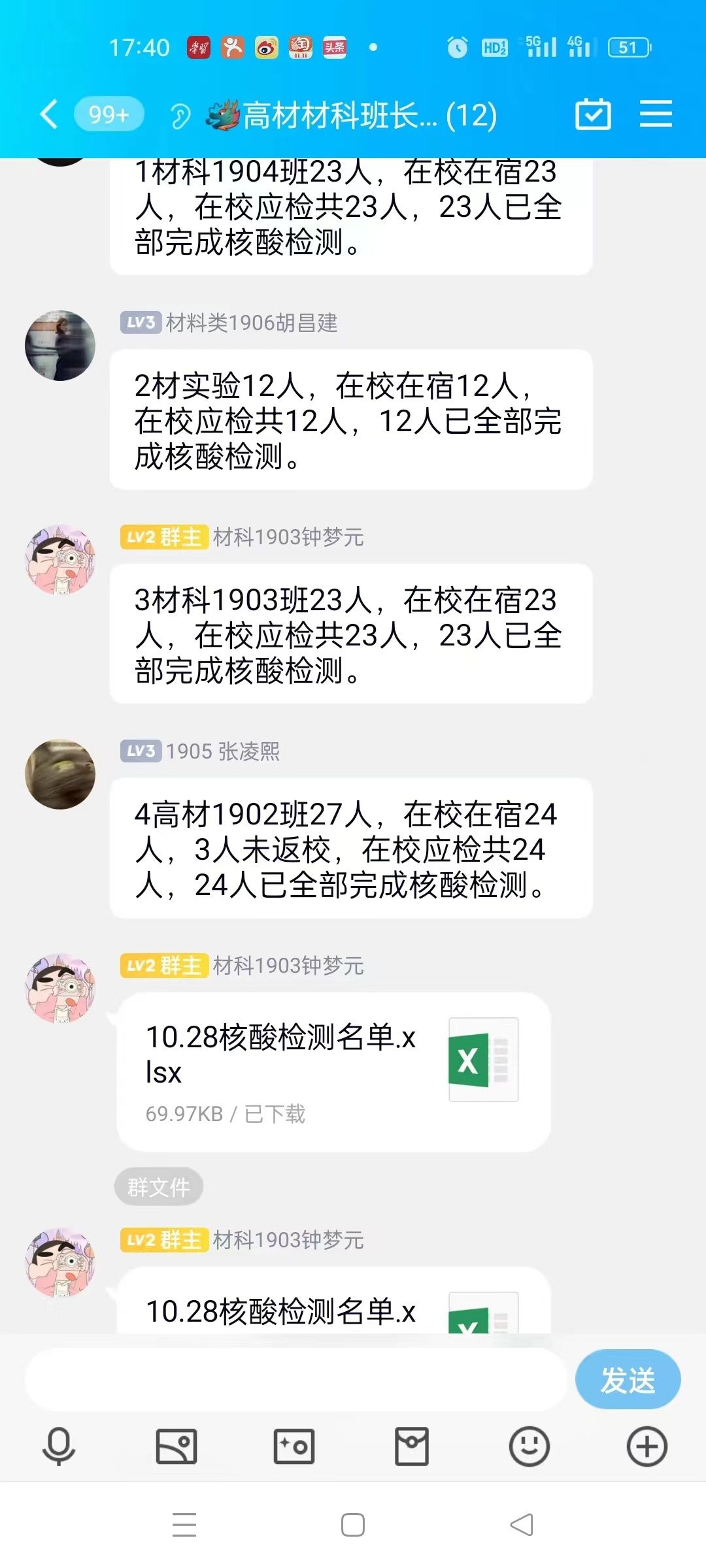Focus the message input box

tap(294, 1379)
